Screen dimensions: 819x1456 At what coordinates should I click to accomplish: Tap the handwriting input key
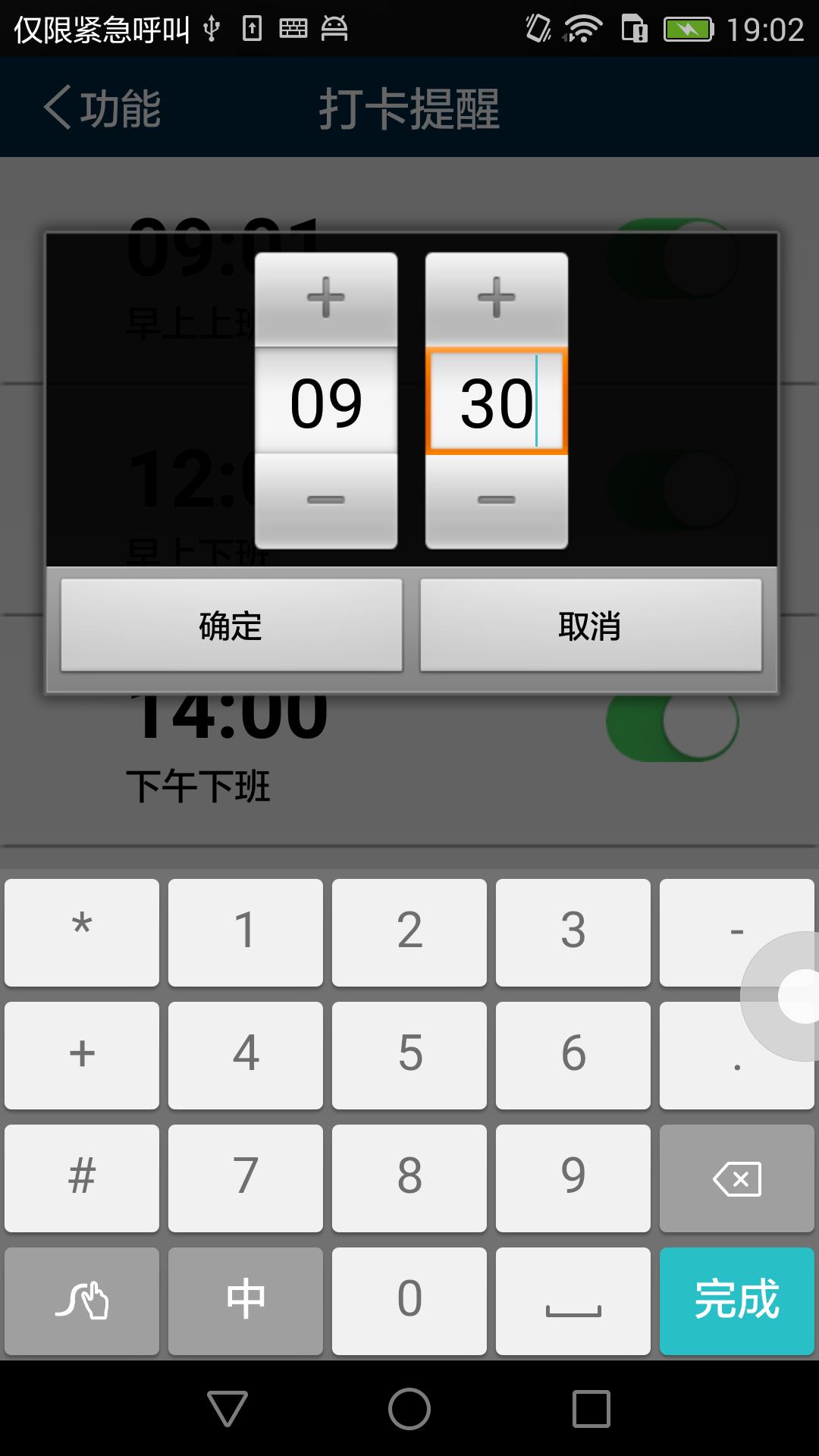click(x=82, y=1301)
